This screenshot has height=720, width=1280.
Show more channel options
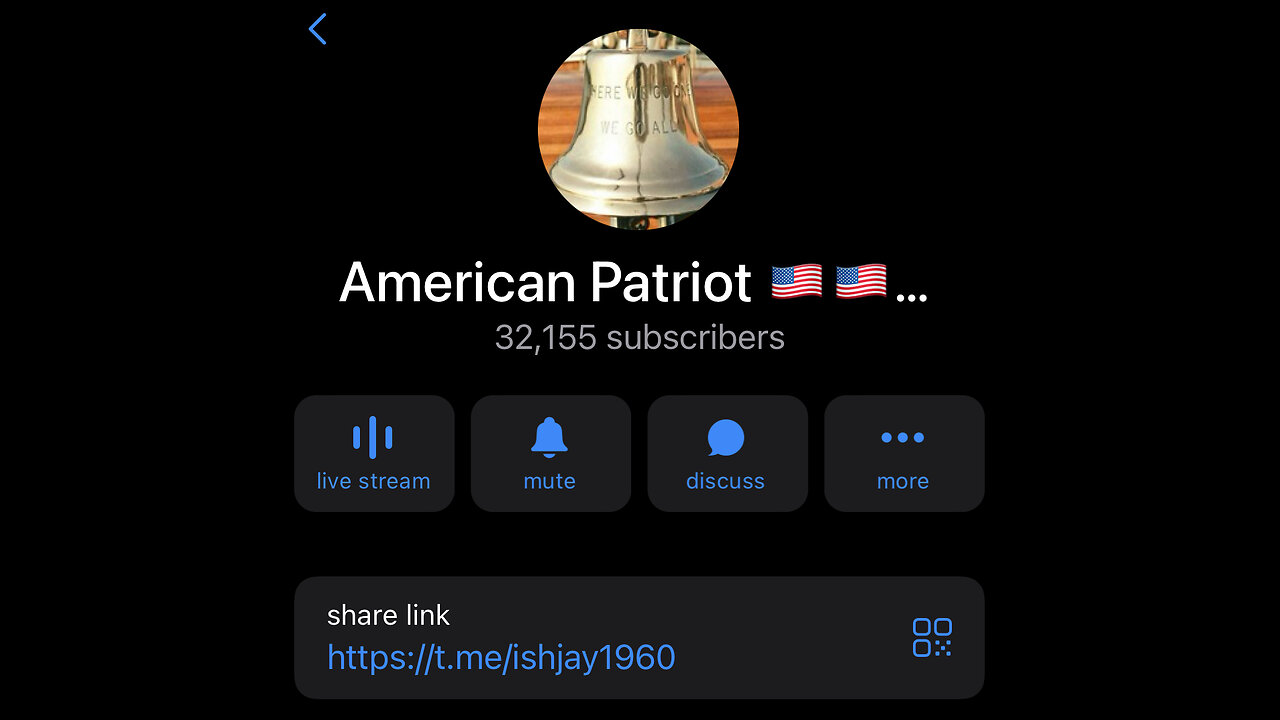[x=903, y=453]
